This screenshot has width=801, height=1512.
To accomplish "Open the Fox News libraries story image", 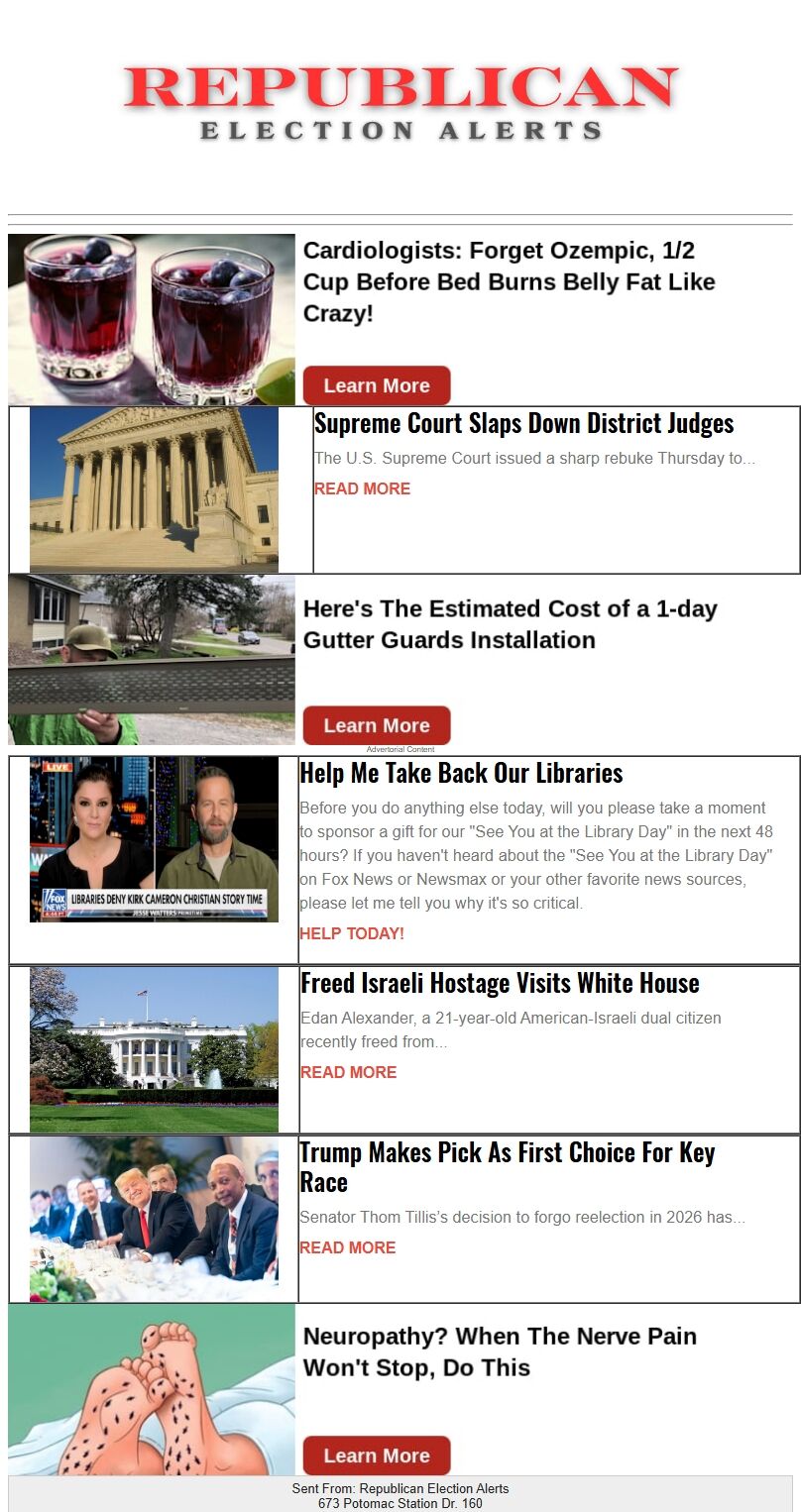I will [x=154, y=839].
